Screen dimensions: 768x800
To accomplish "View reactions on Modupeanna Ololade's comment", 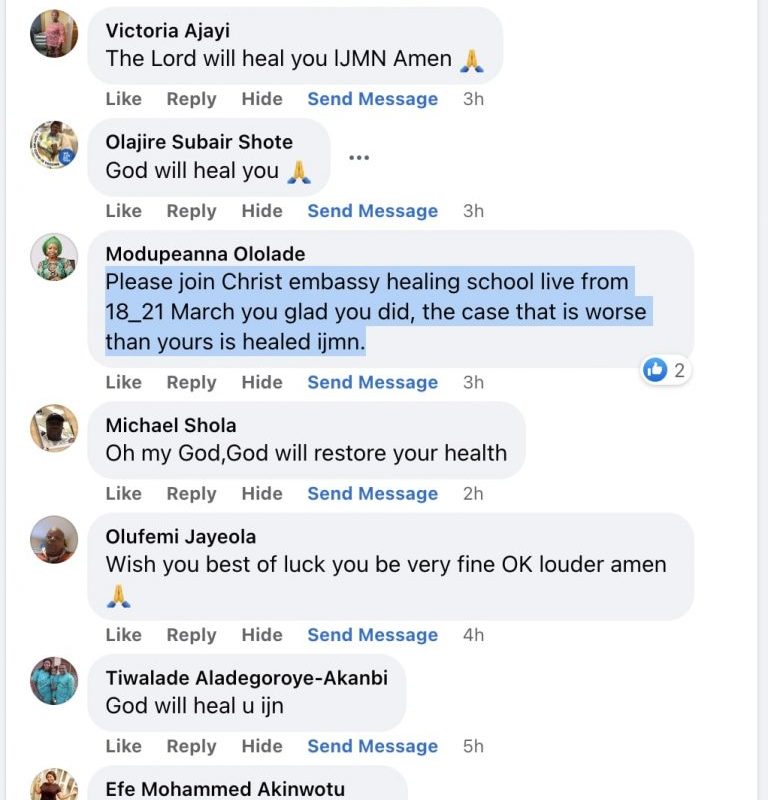I will [x=666, y=371].
